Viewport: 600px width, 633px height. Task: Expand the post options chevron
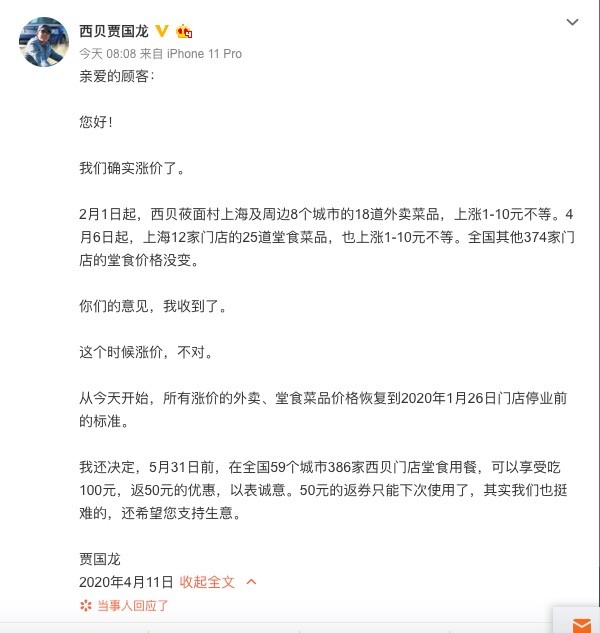[572, 22]
